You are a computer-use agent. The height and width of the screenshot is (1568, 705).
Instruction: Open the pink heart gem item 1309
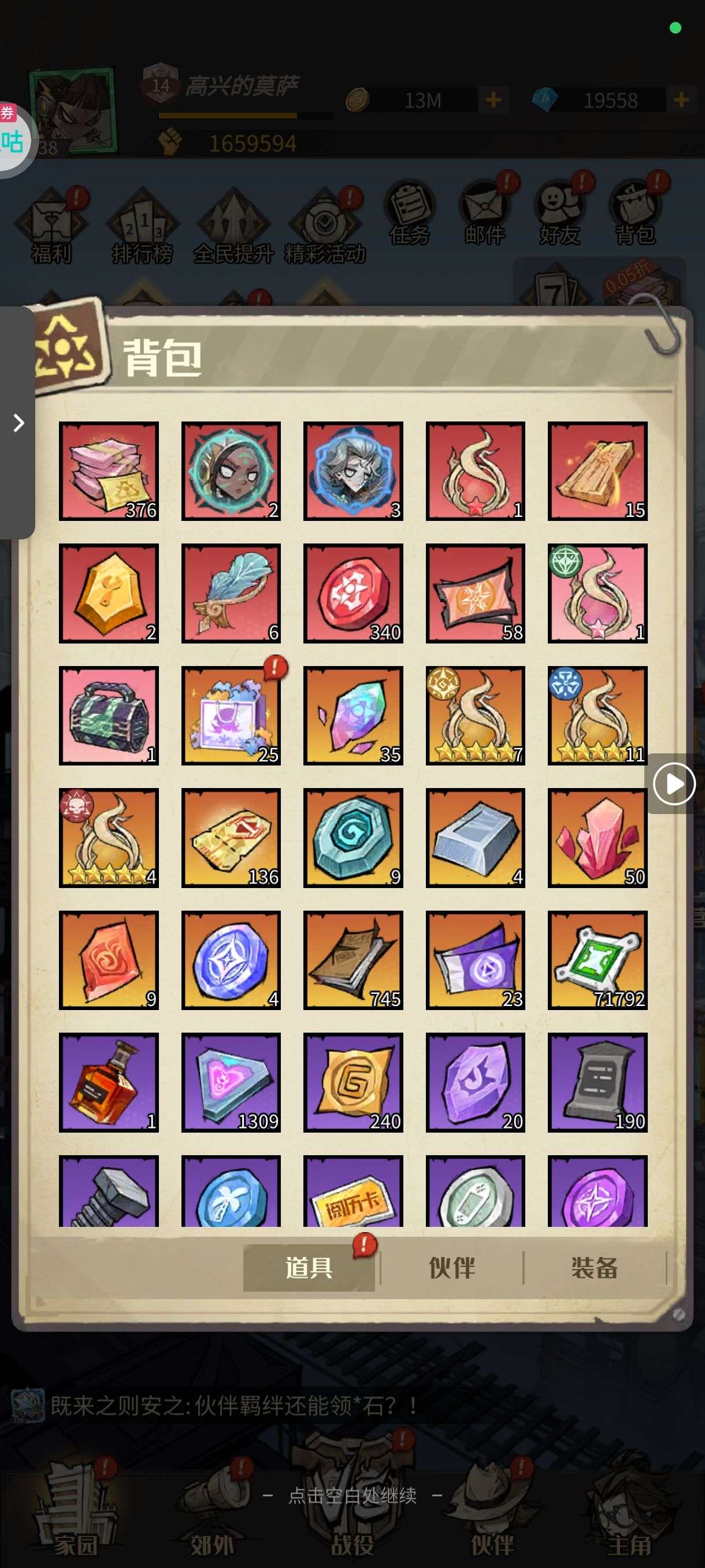pyautogui.click(x=231, y=1082)
